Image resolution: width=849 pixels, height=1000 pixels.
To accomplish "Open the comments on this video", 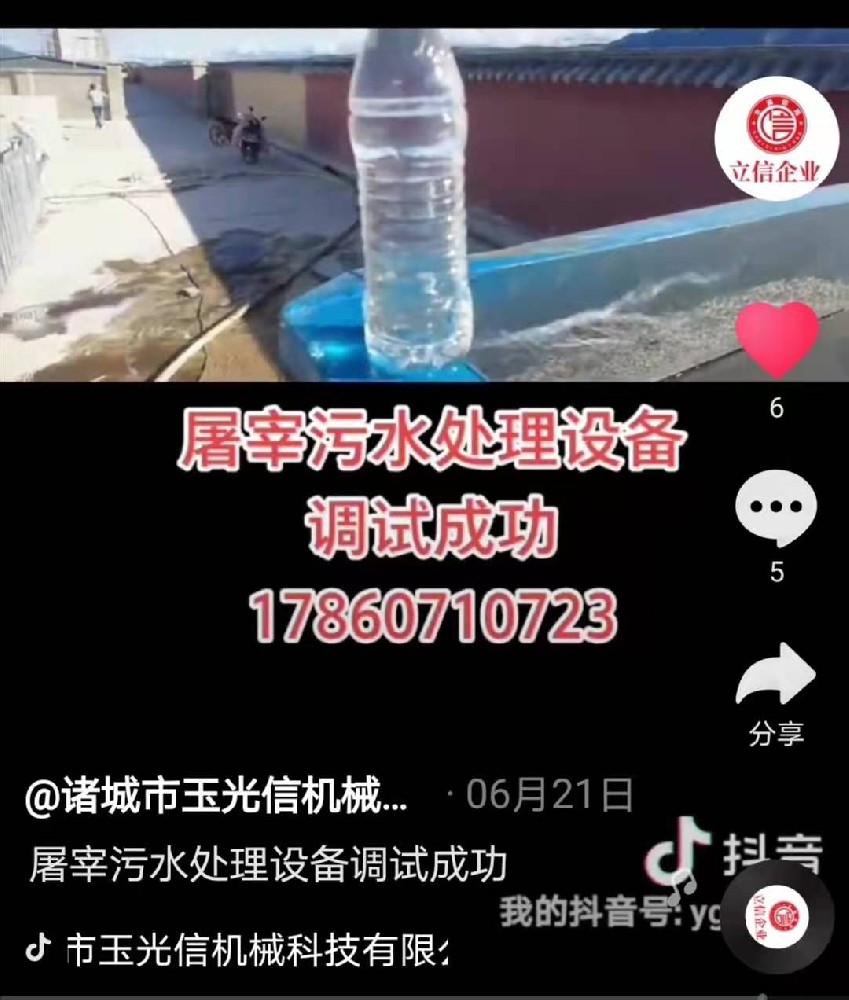I will [x=776, y=509].
